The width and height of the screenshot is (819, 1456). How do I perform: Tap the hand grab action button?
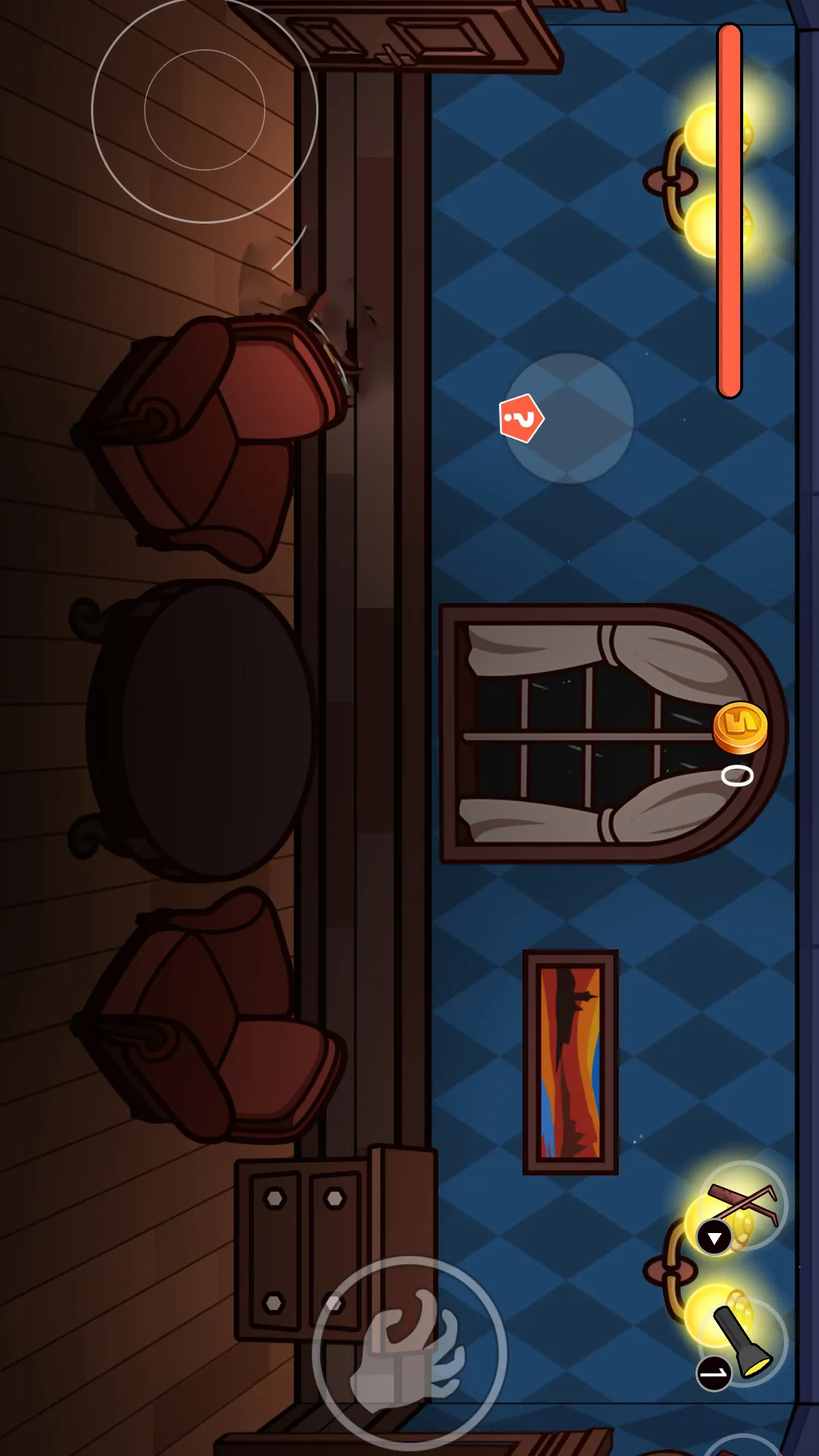(409, 1354)
